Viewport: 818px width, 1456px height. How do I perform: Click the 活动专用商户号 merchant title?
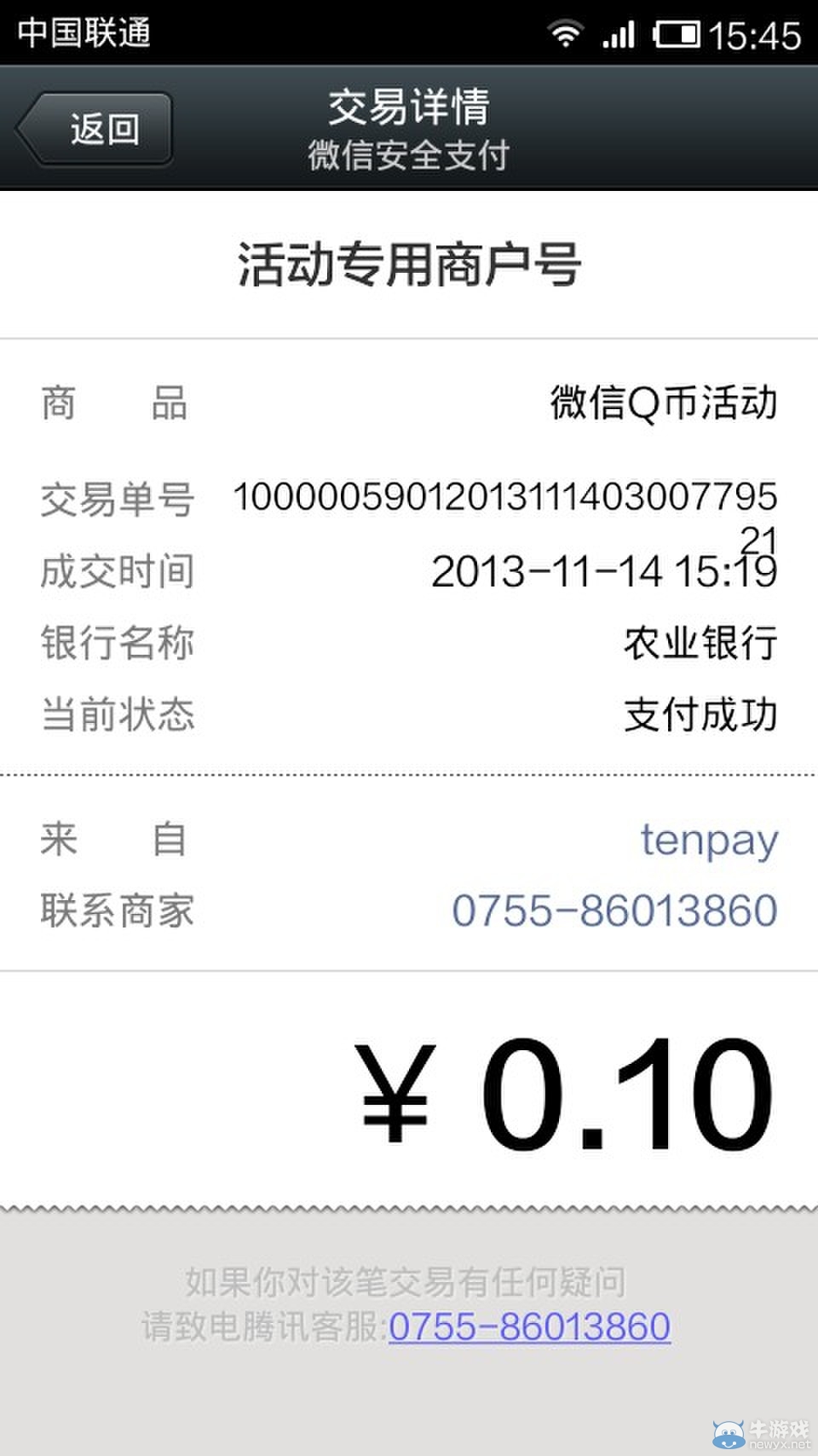pos(409,263)
